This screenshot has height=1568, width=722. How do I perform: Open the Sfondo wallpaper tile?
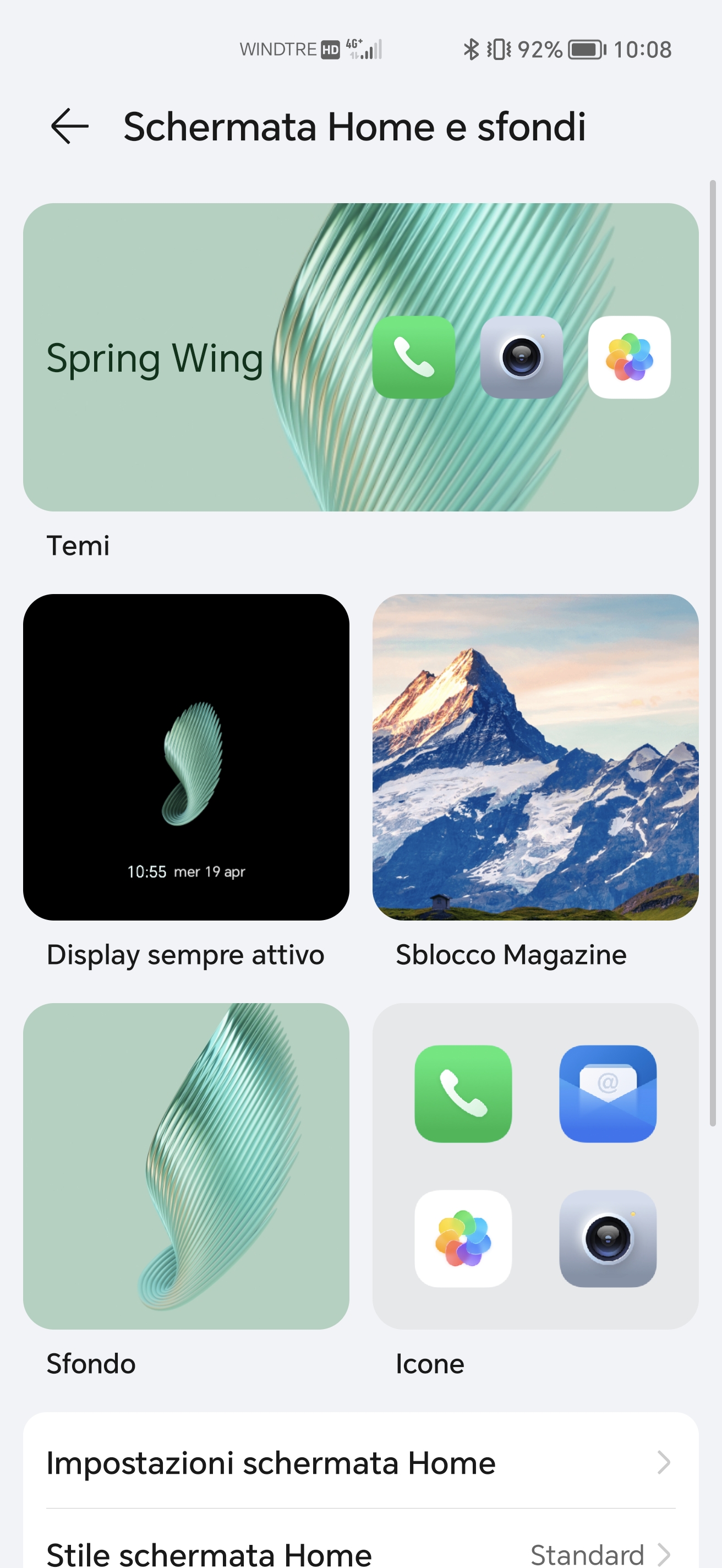[186, 1166]
